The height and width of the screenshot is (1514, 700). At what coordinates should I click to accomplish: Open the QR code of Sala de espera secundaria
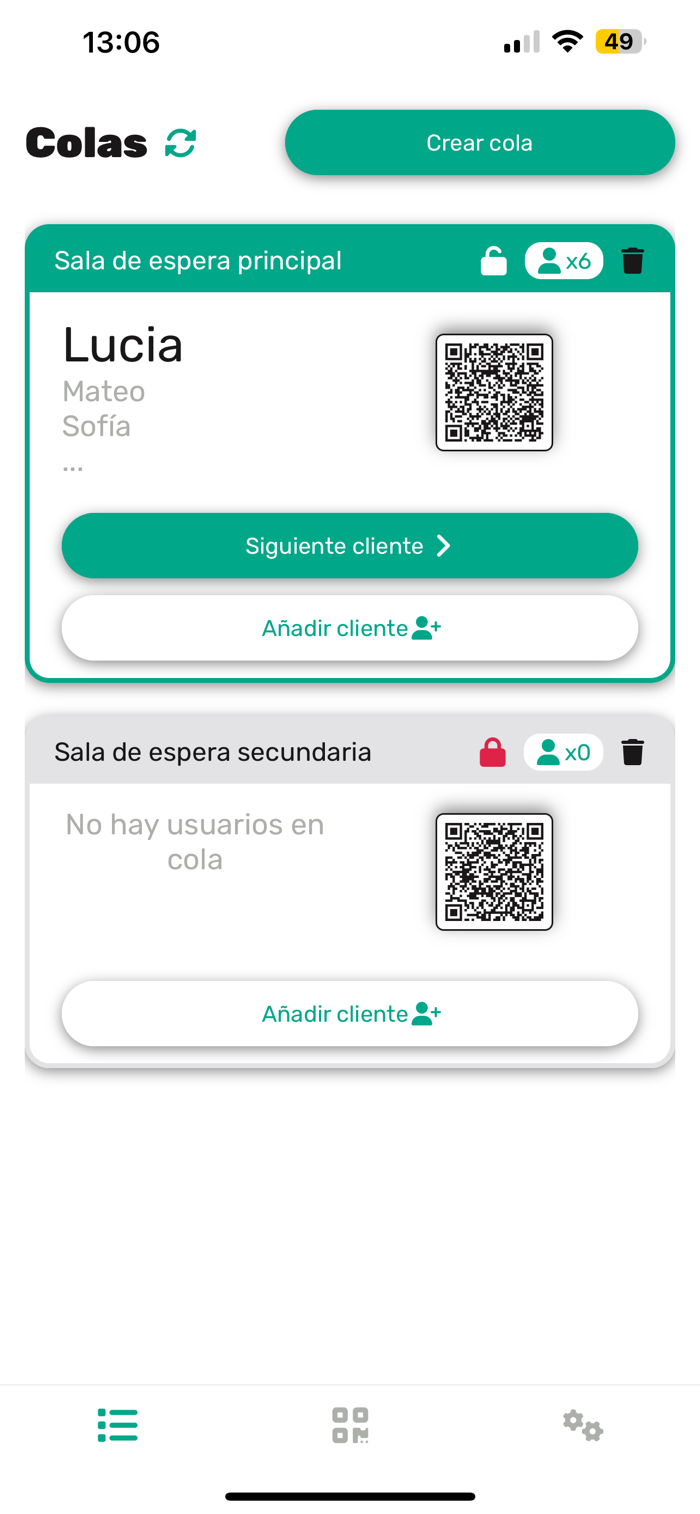point(494,872)
